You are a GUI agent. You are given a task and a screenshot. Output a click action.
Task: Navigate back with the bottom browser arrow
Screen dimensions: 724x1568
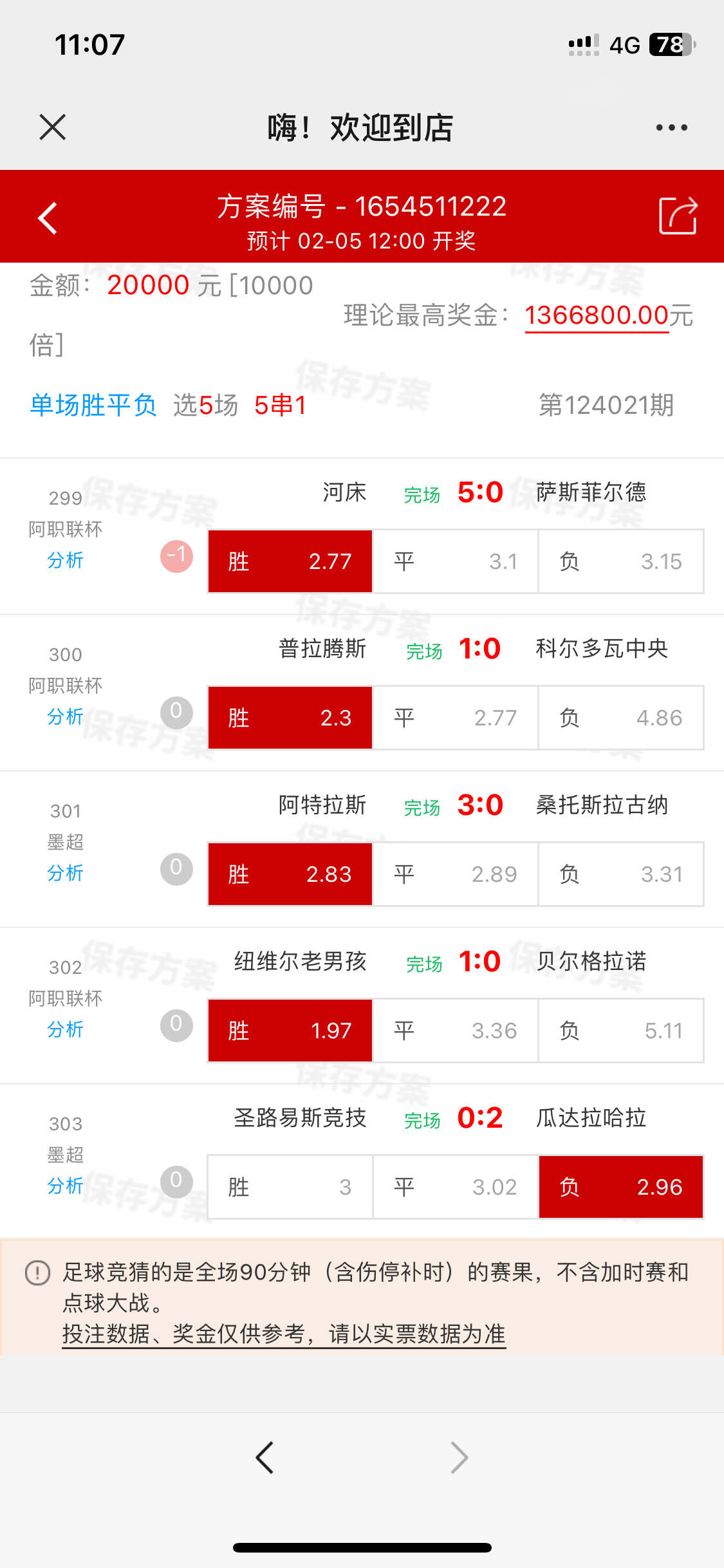click(x=265, y=1457)
